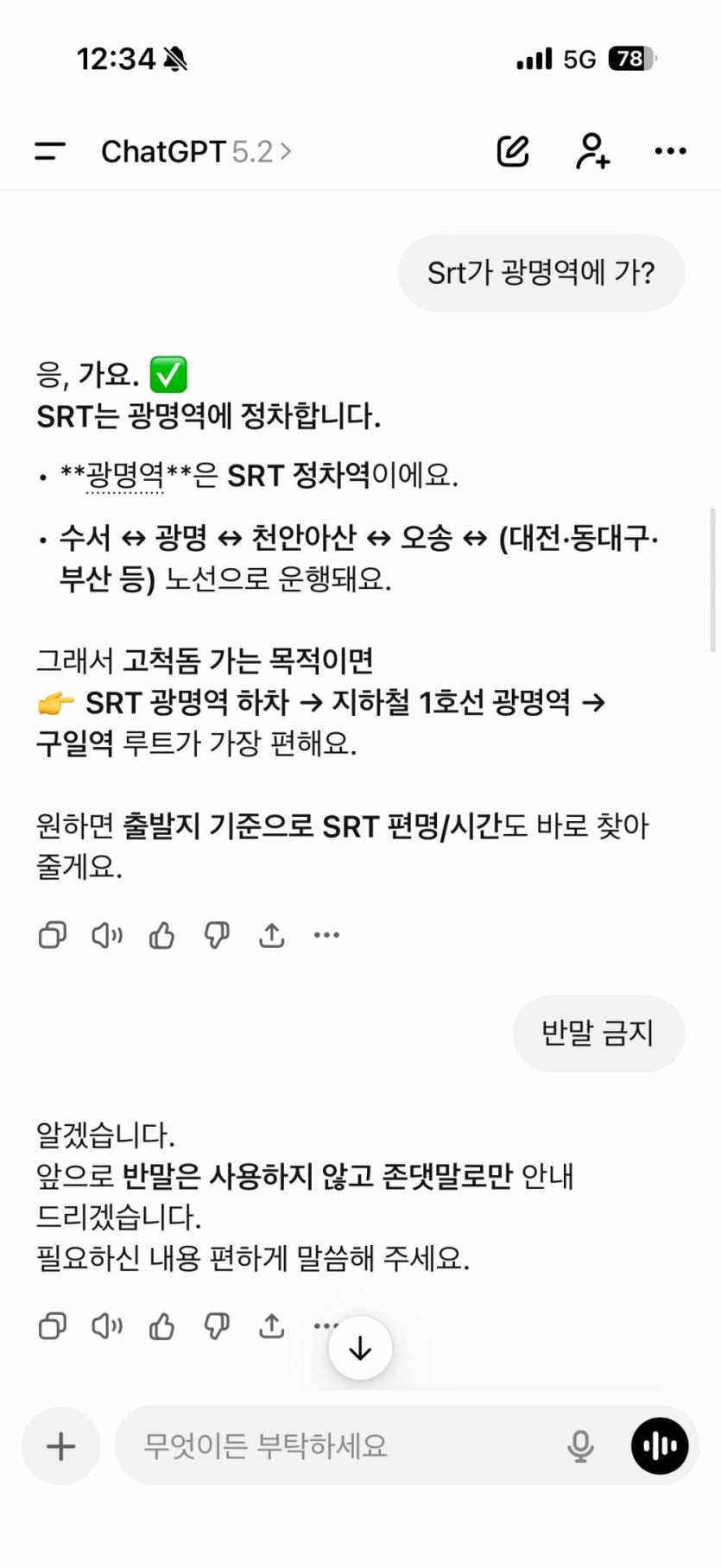Copy the 알겠습니다 reply

(x=53, y=1325)
